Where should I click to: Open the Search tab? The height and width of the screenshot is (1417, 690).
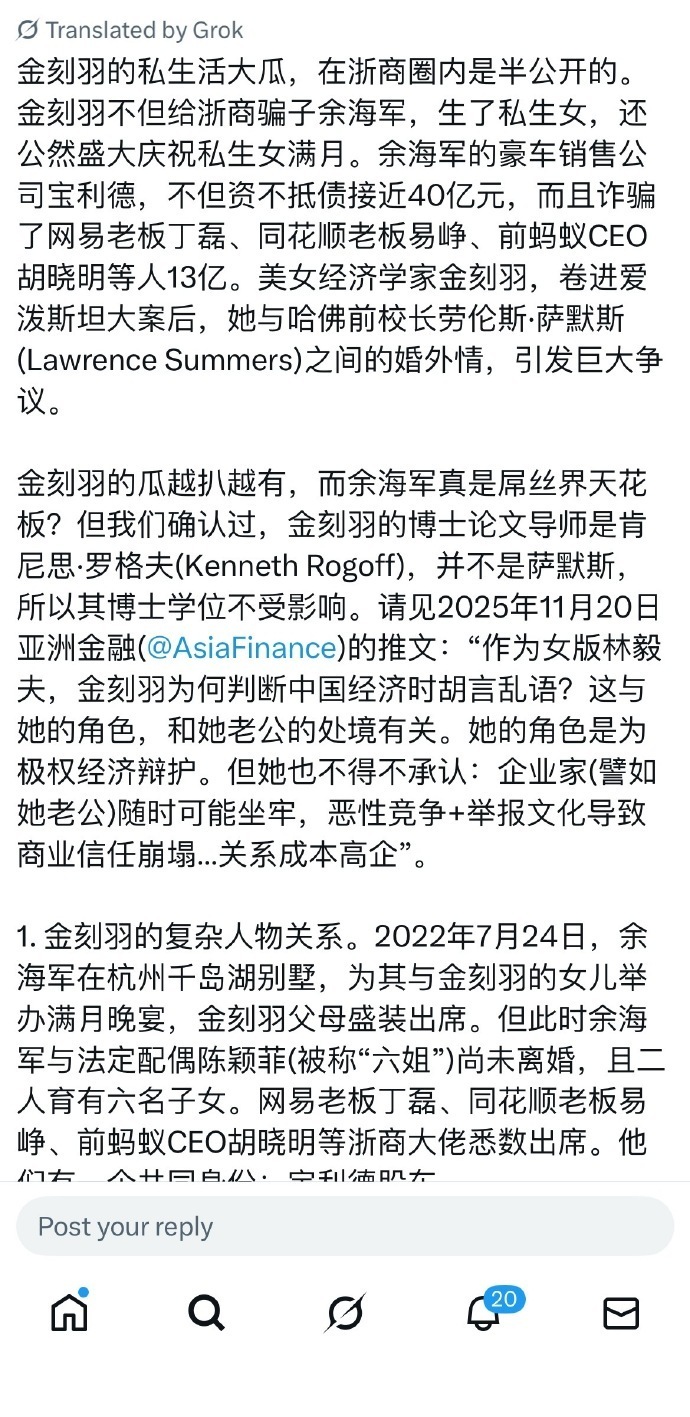coord(206,1312)
